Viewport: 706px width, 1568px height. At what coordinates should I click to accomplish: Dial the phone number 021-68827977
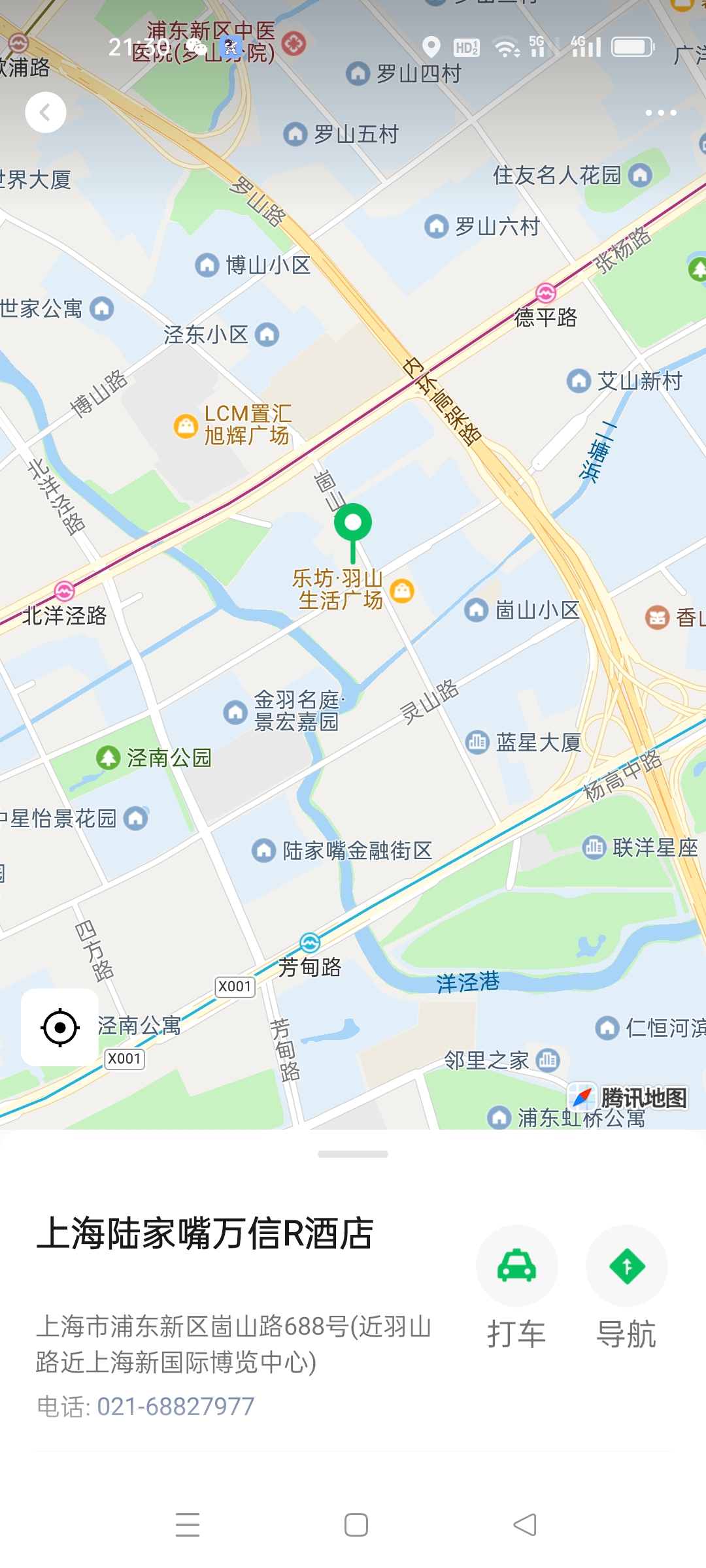click(175, 1407)
